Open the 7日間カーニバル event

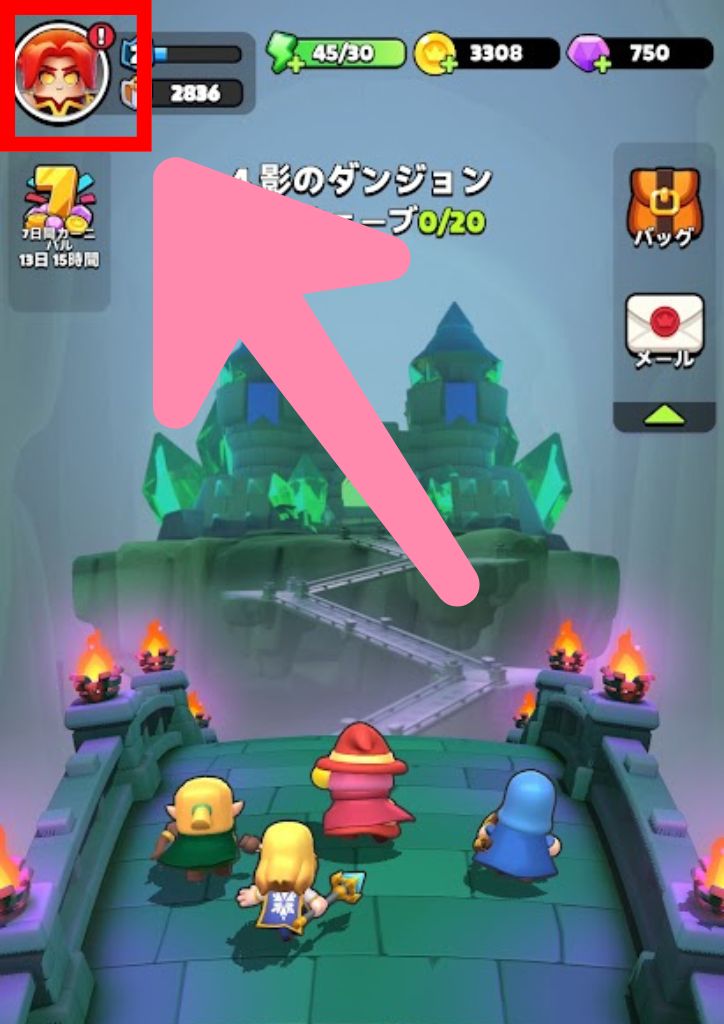click(60, 217)
